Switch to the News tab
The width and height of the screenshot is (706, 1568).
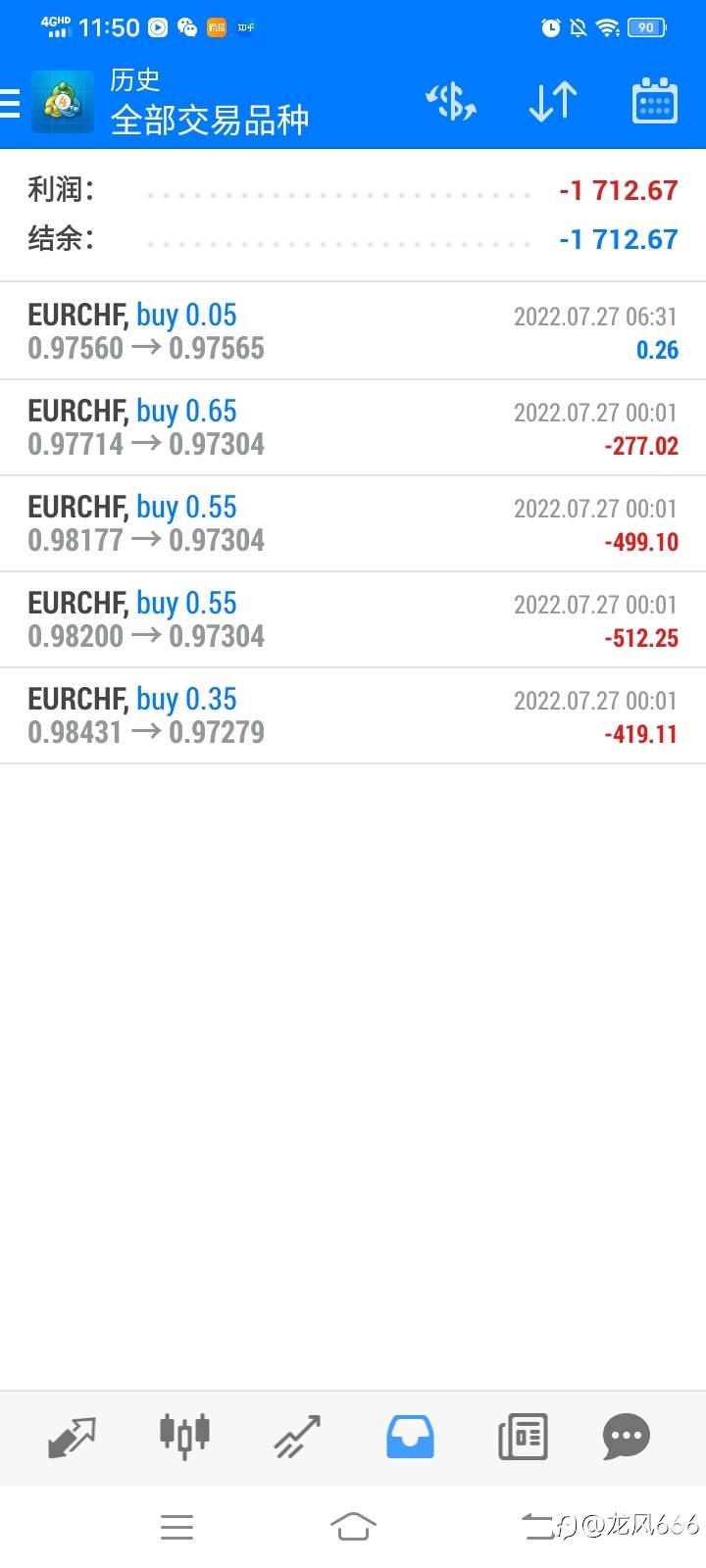pyautogui.click(x=523, y=1437)
